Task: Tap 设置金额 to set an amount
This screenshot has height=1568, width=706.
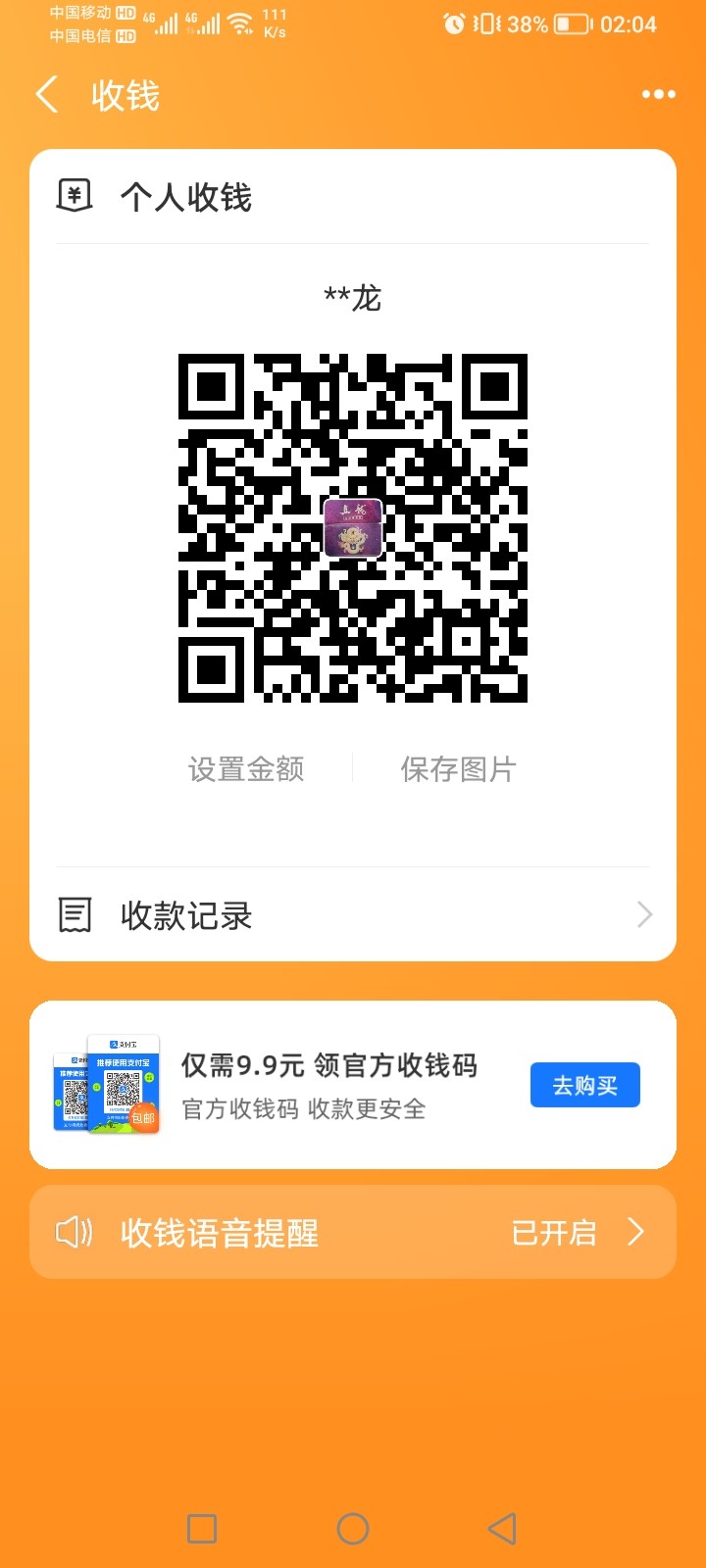Action: 245,770
